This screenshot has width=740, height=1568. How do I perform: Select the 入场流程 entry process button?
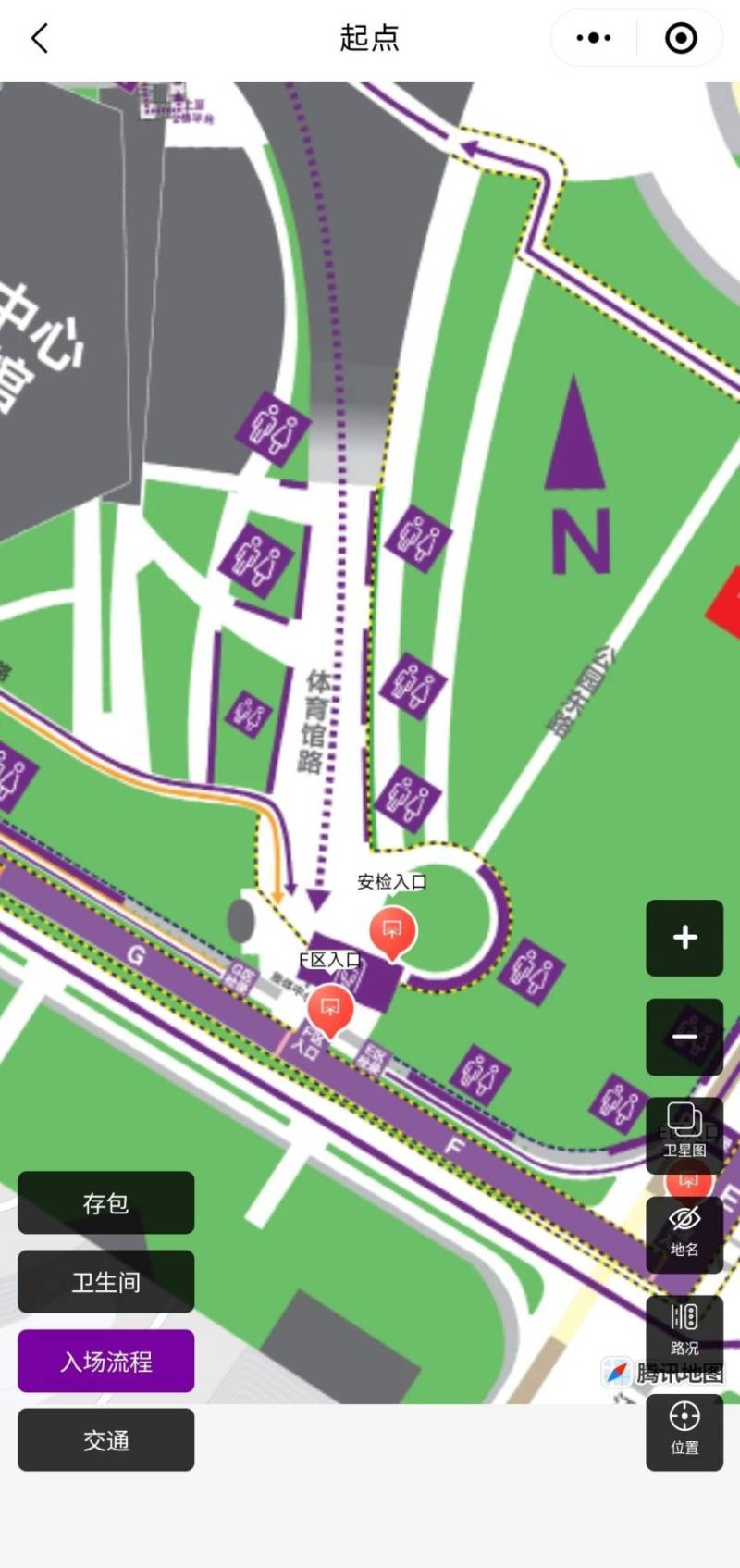click(106, 1361)
